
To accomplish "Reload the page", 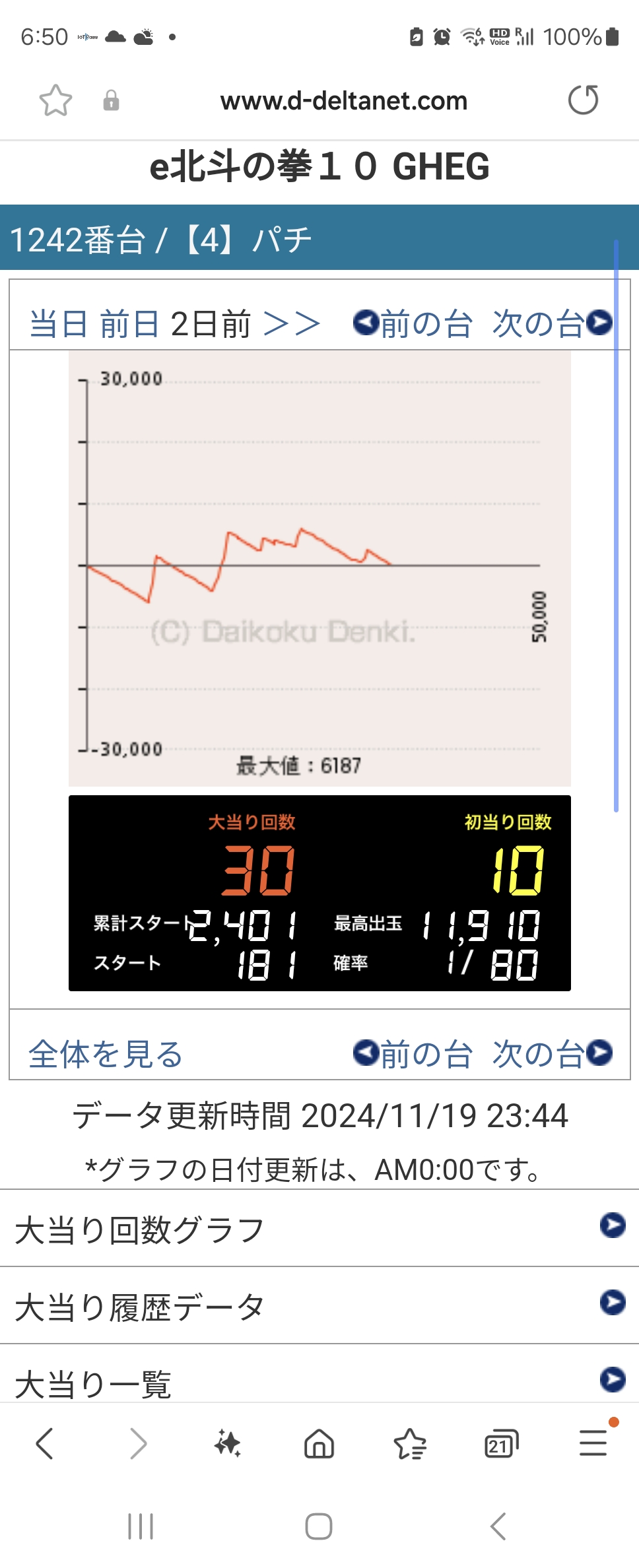I will click(x=583, y=100).
